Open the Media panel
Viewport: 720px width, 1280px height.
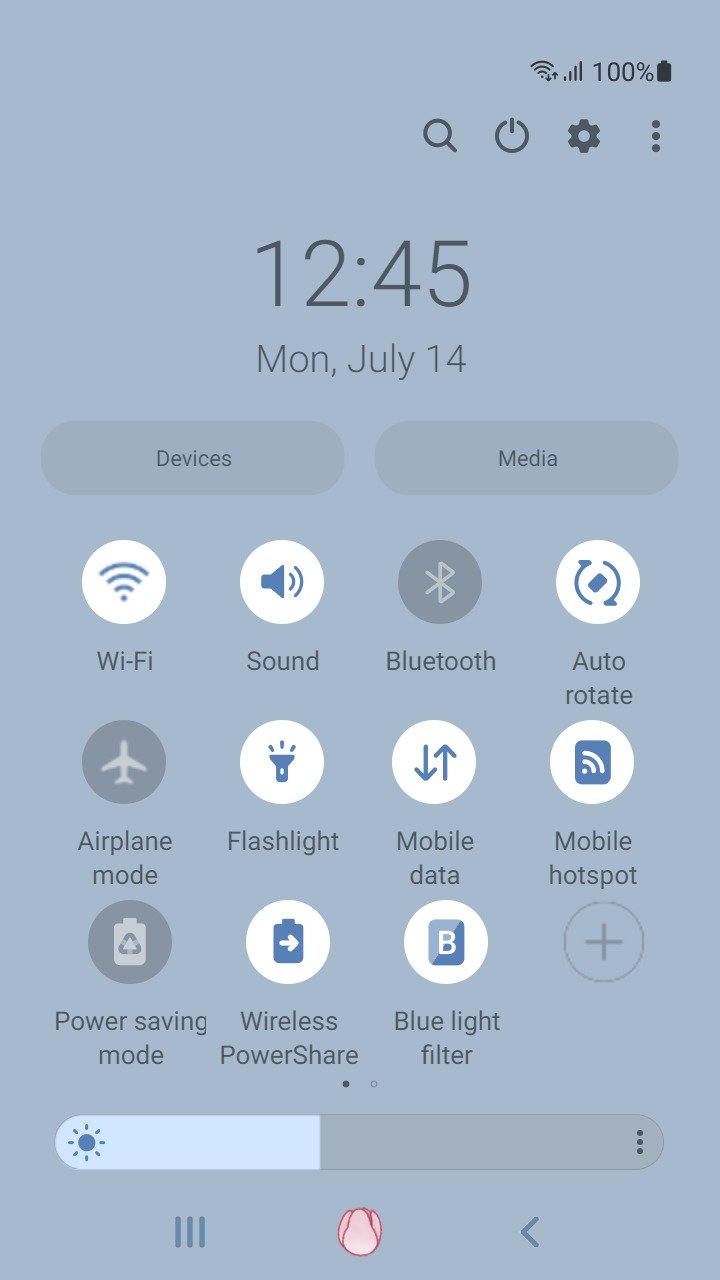click(527, 458)
